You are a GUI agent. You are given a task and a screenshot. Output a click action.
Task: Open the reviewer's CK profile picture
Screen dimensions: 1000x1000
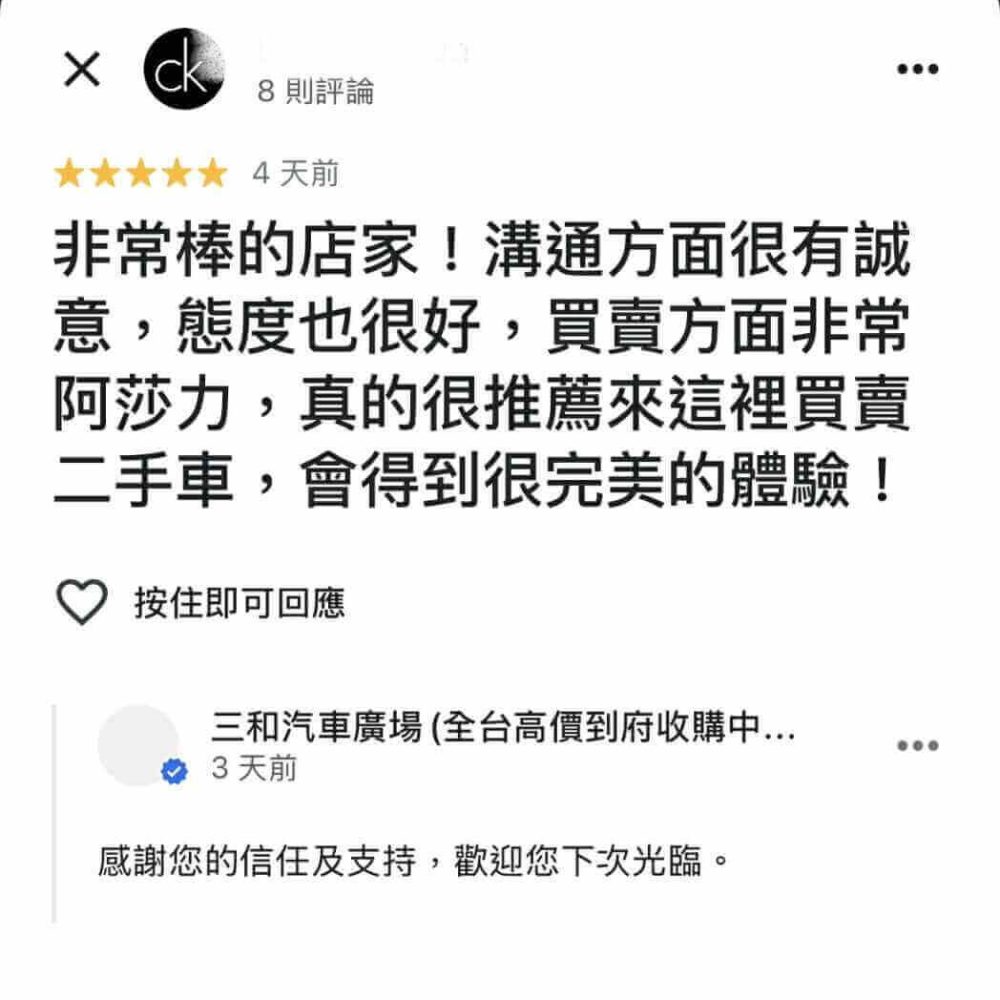[x=184, y=68]
